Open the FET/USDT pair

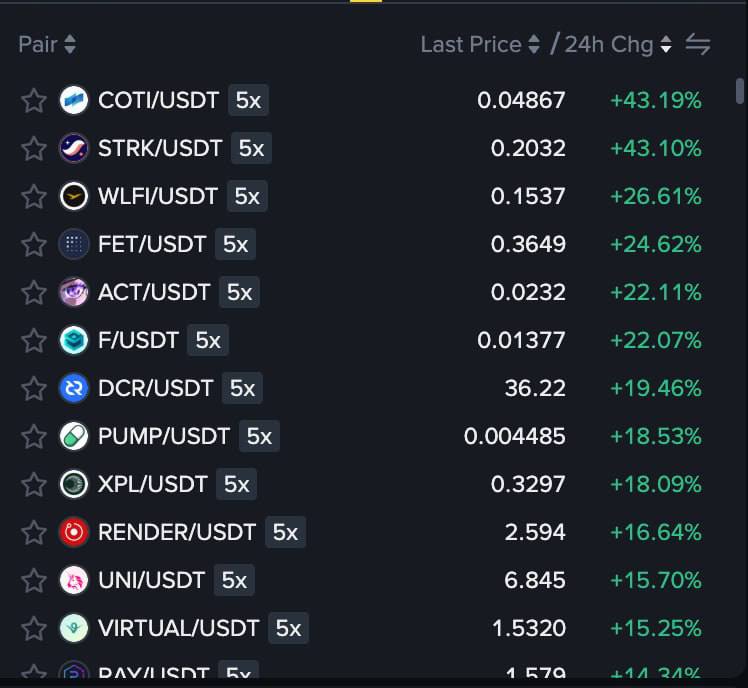tap(152, 244)
